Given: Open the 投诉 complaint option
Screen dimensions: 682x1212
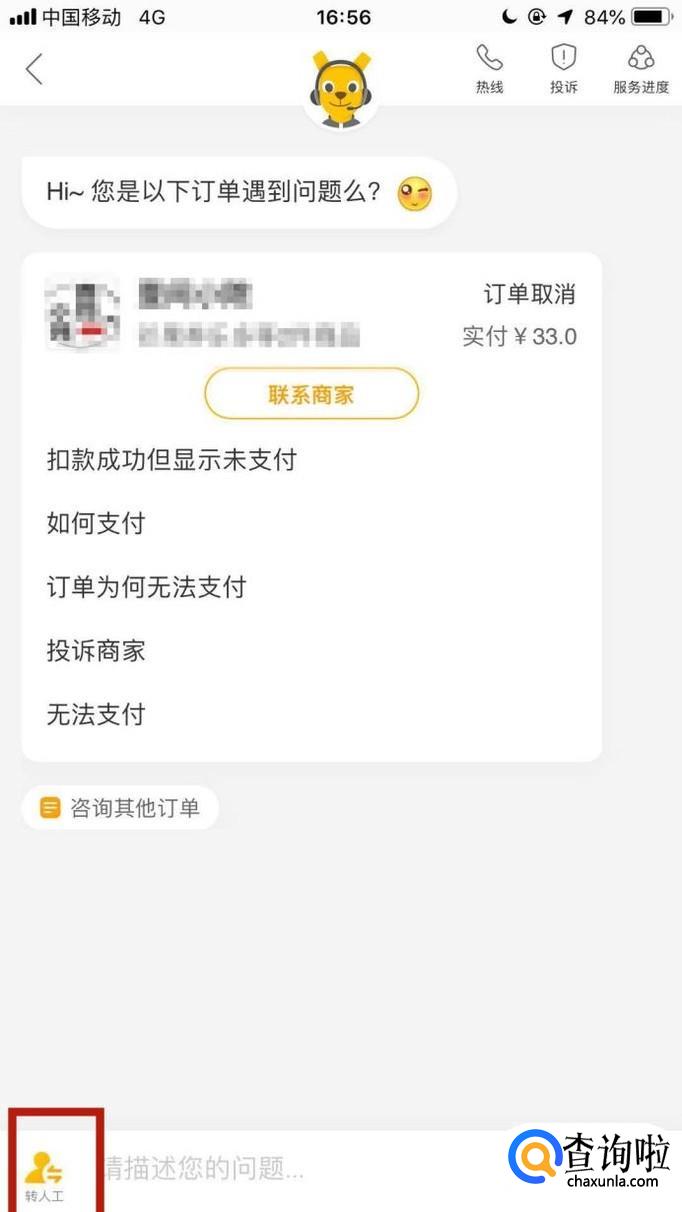Looking at the screenshot, I should coord(563,68).
